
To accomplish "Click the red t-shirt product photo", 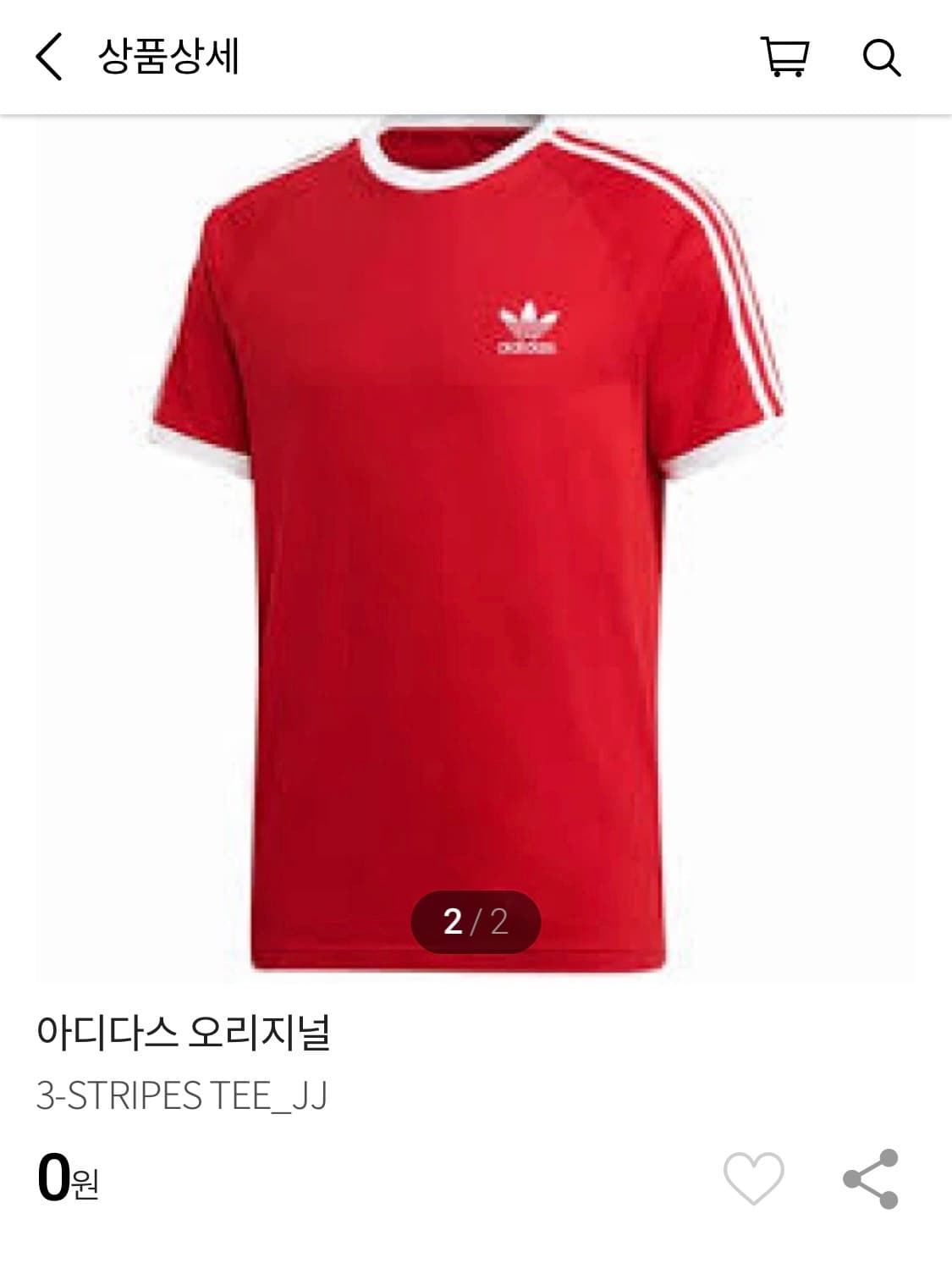I will click(474, 508).
